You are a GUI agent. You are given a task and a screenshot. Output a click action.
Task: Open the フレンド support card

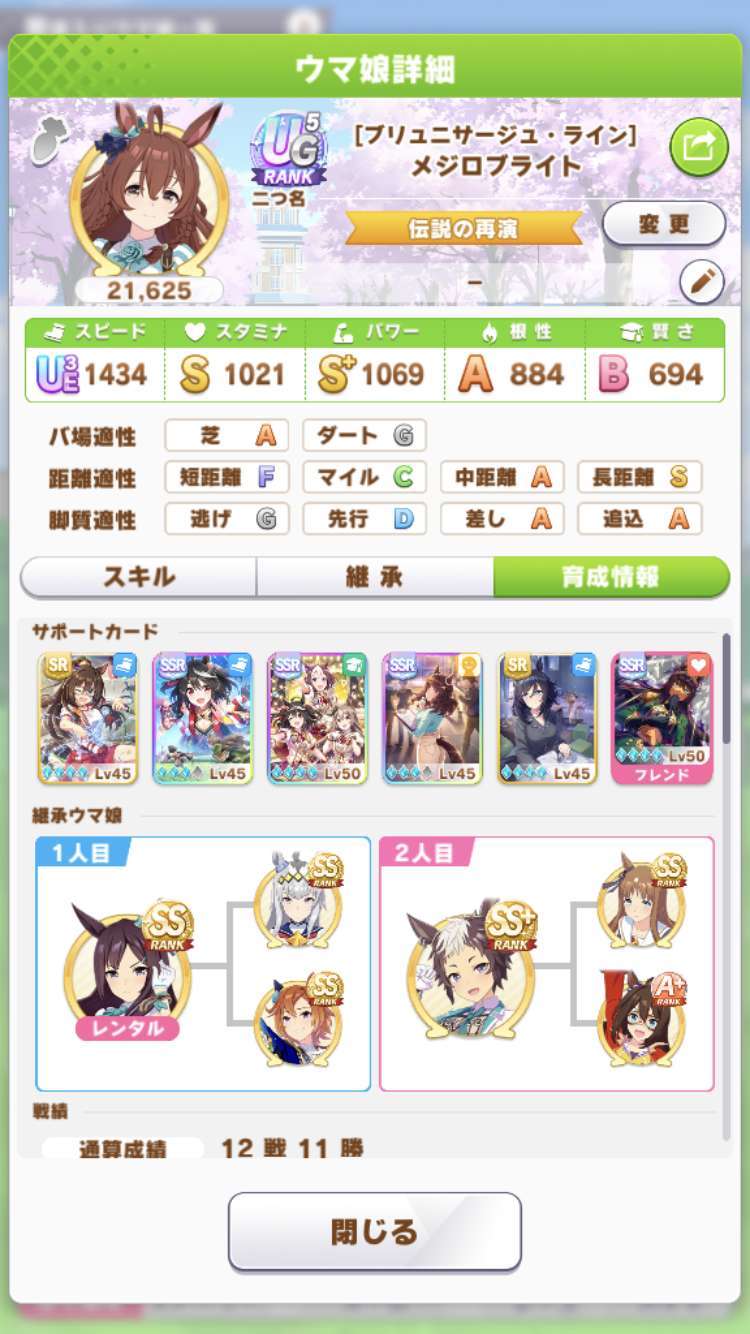point(661,718)
